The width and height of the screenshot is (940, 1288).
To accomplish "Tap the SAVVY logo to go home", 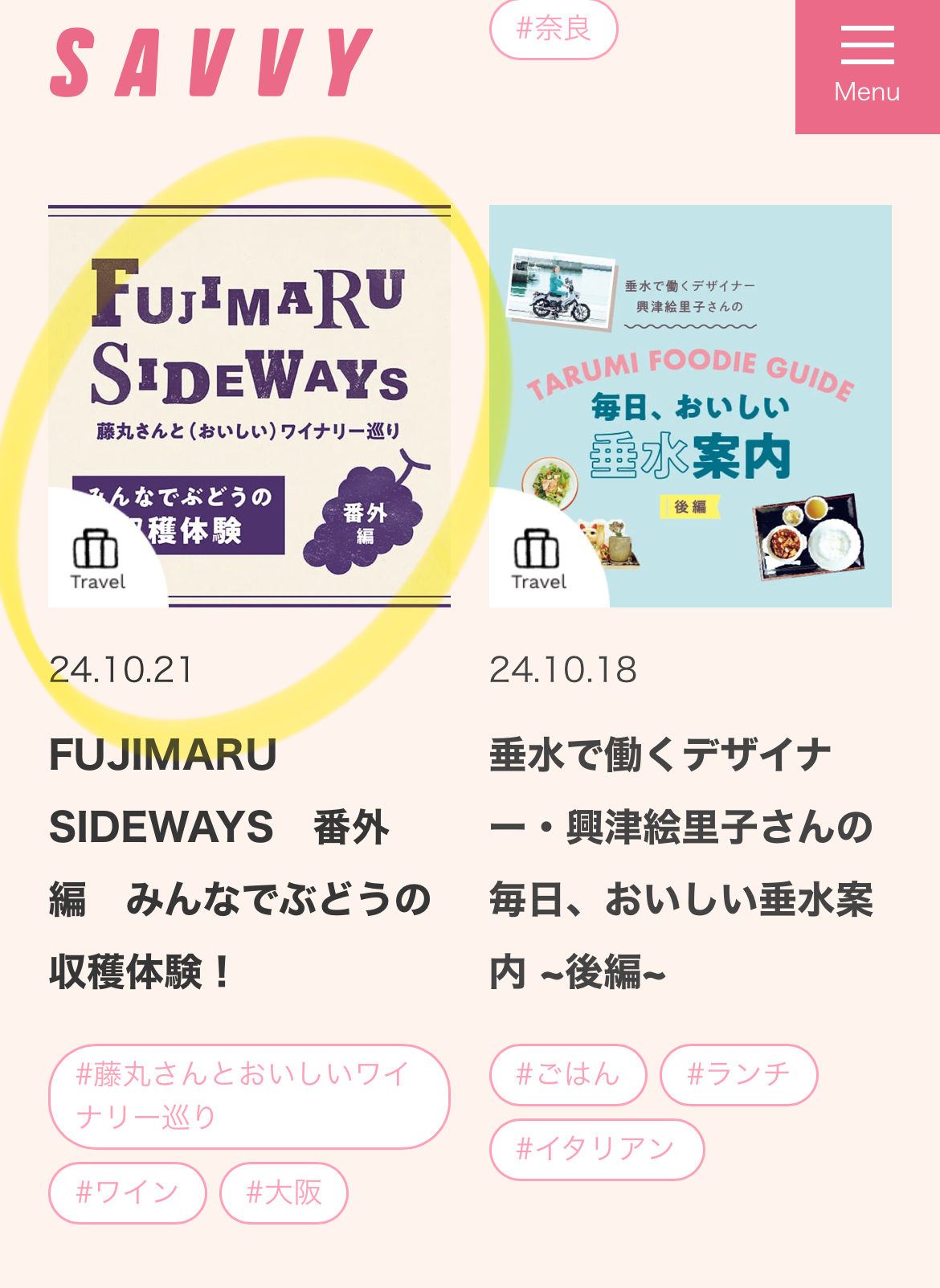I will coord(211,63).
